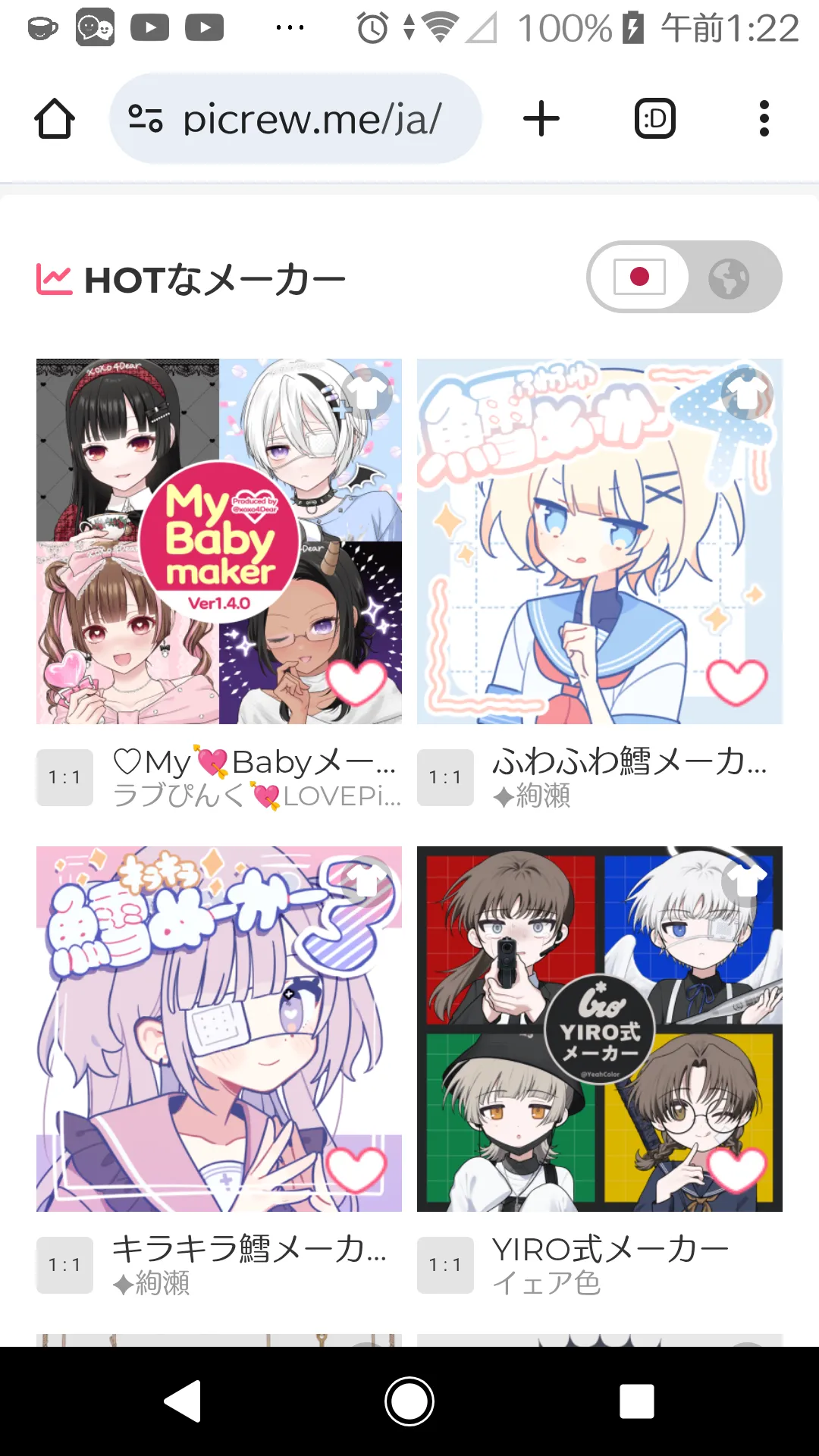Open recent apps from the navigation bar
This screenshot has width=819, height=1456.
point(636,1401)
